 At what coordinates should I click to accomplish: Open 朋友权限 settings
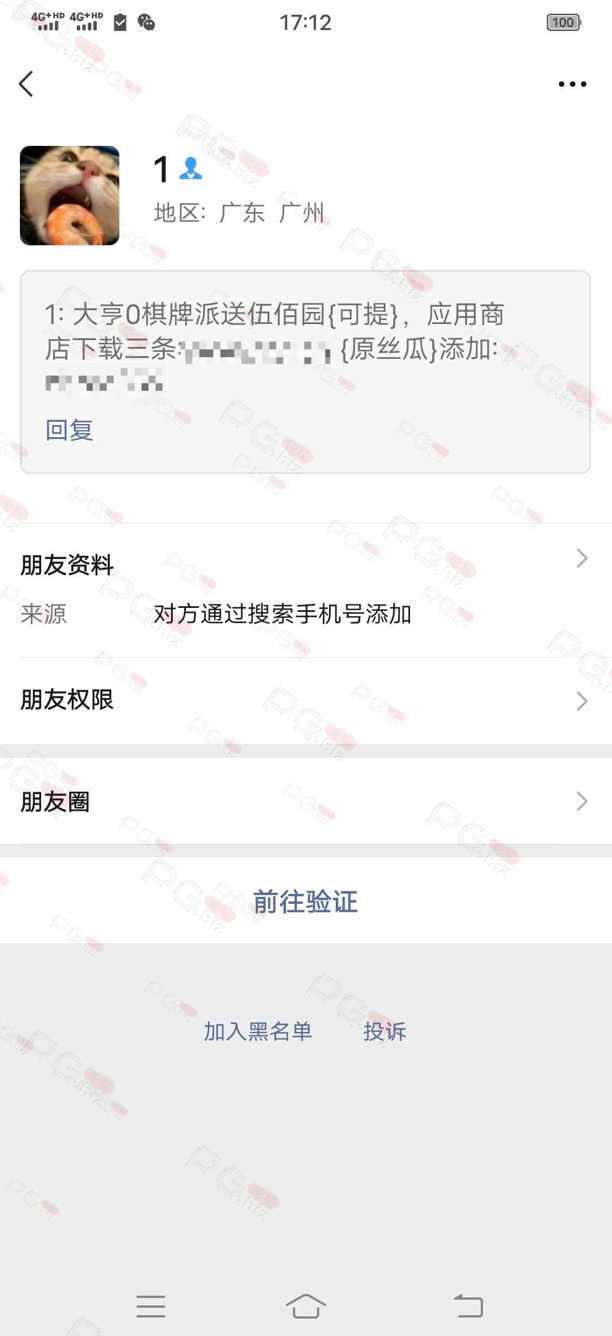click(300, 701)
